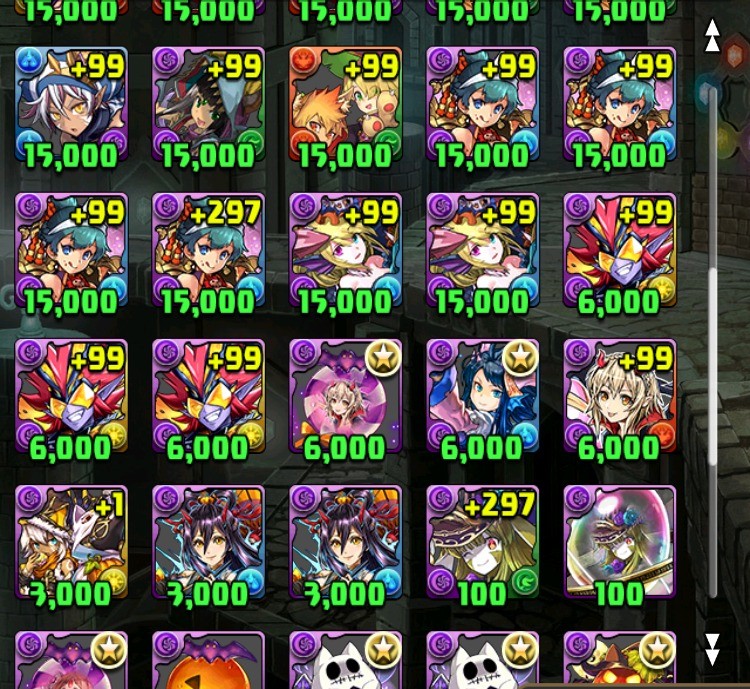Select the pink sphere girl card worth 6,000

tap(345, 396)
